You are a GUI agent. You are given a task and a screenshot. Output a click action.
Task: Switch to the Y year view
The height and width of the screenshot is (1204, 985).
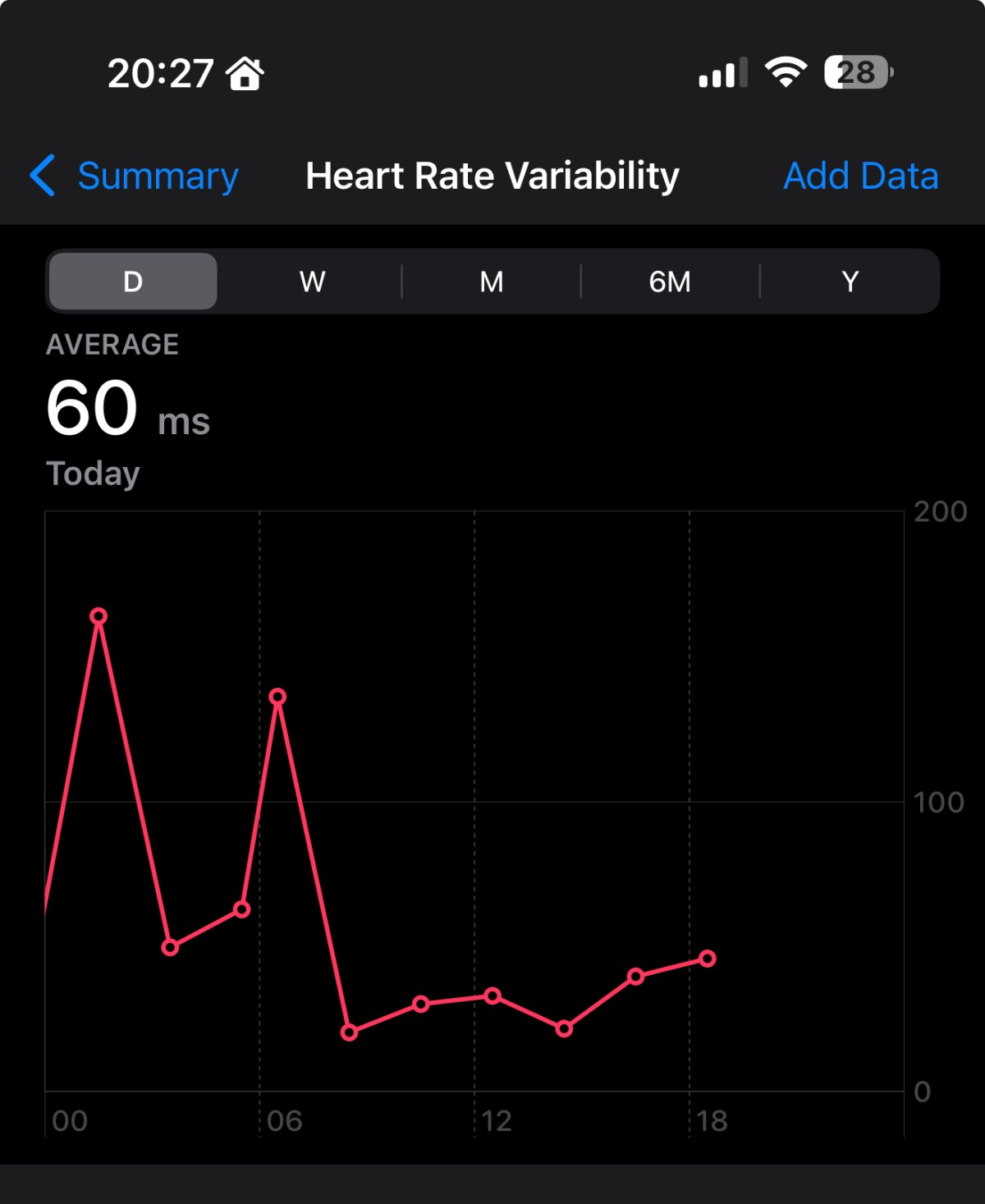tap(850, 282)
